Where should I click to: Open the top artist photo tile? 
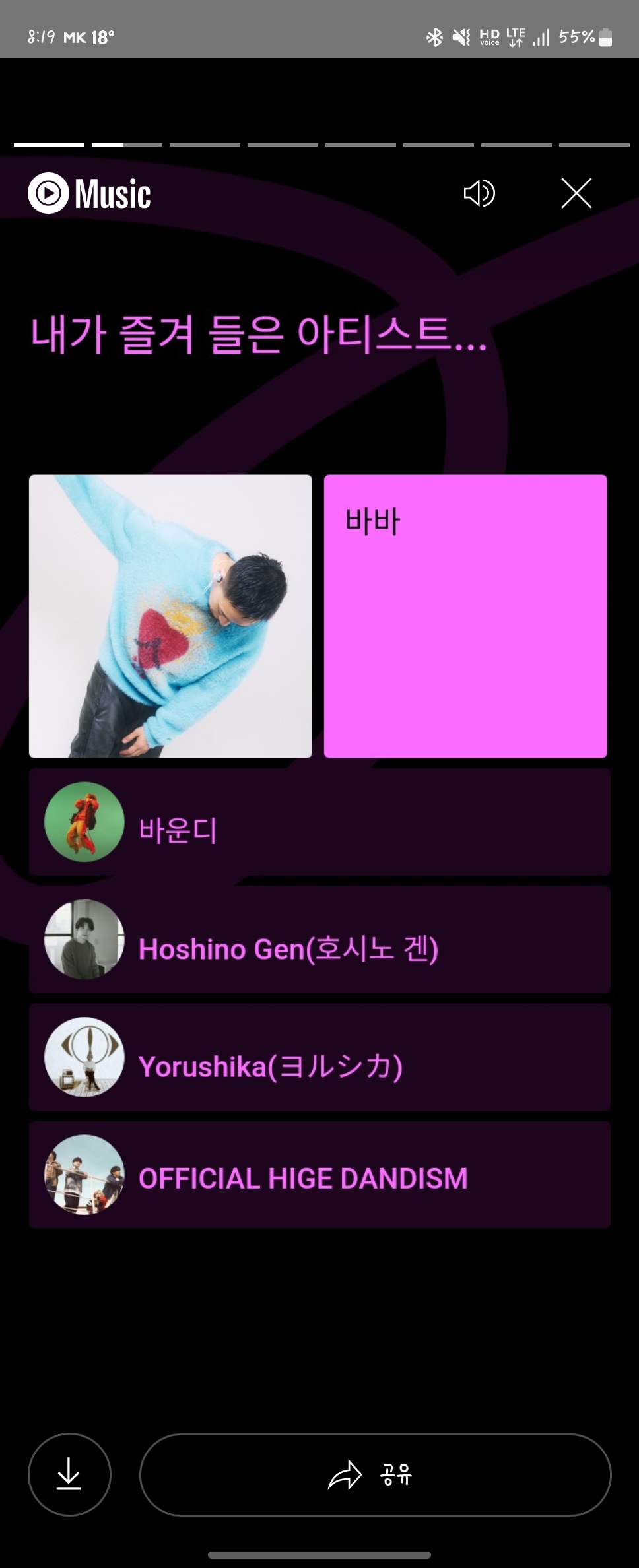click(170, 616)
